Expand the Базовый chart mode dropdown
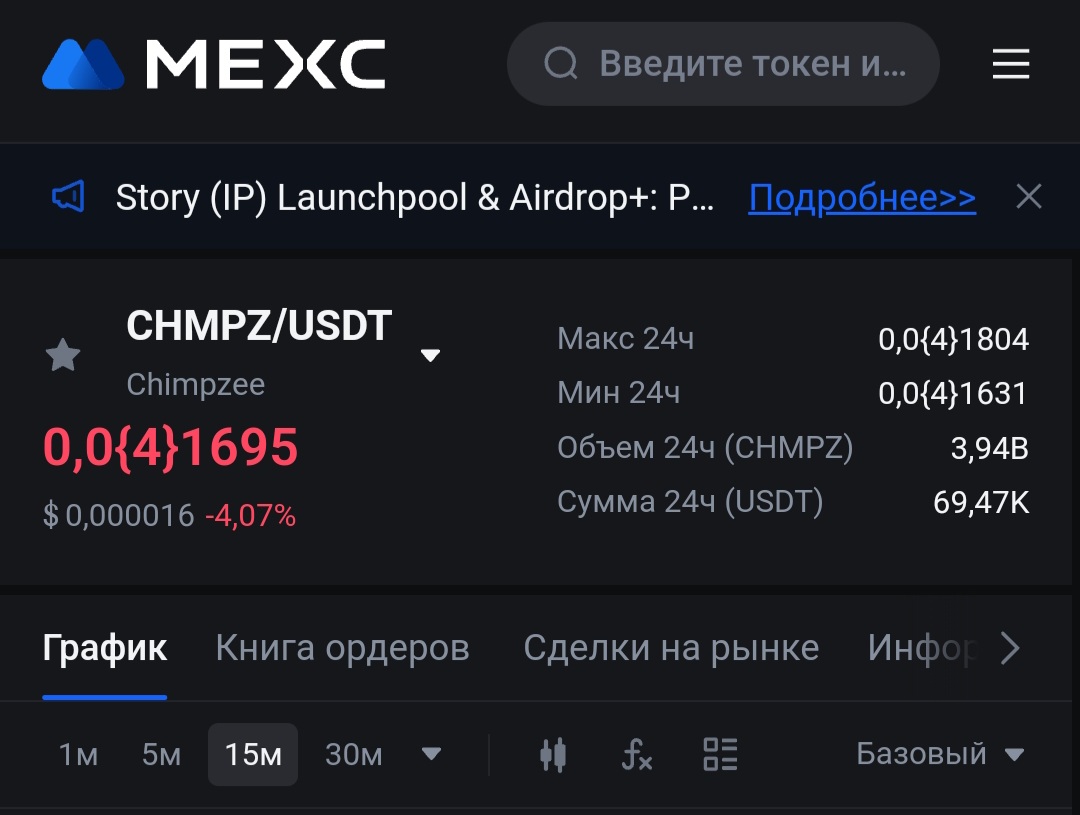1080x815 pixels. tap(939, 754)
